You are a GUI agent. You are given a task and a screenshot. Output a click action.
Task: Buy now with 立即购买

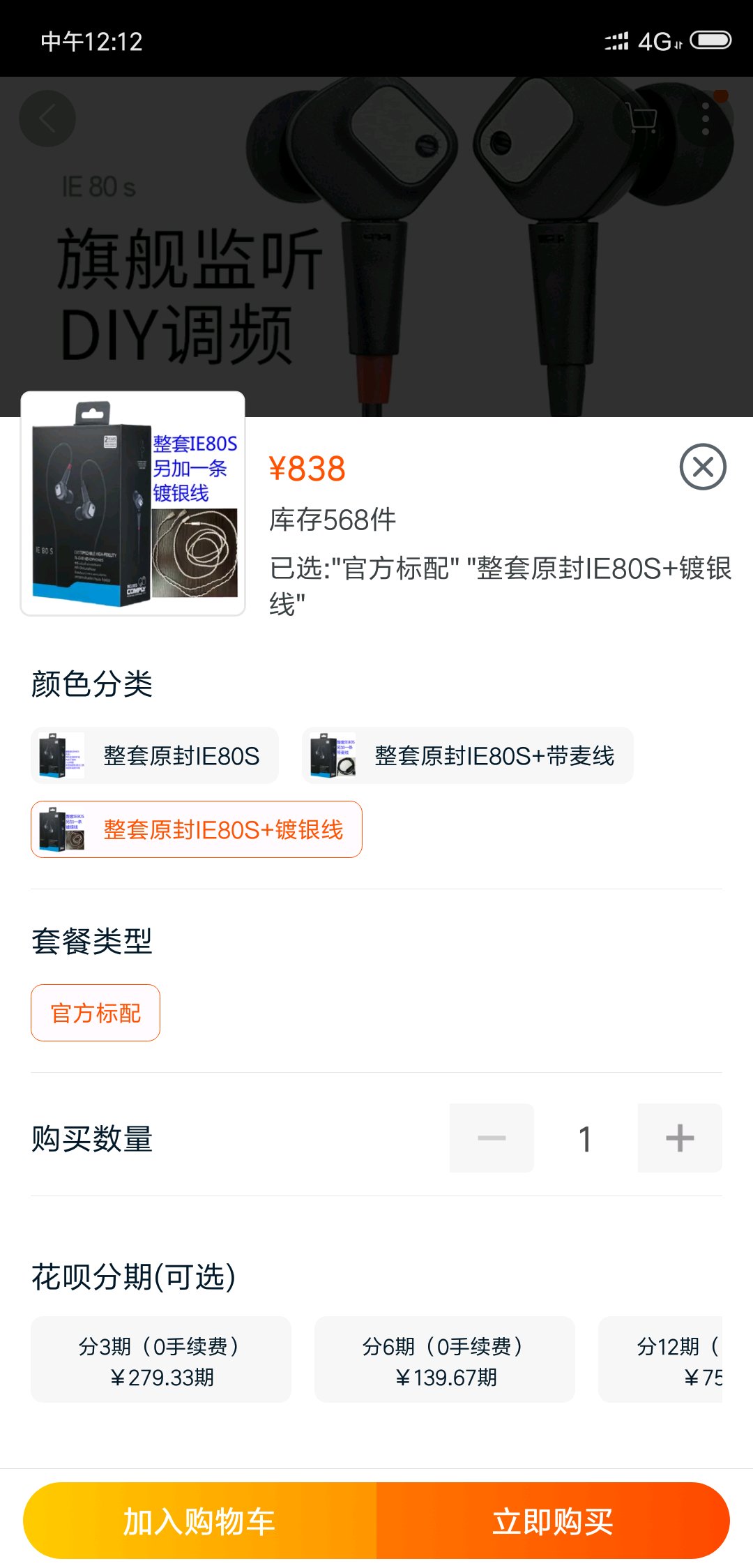[x=553, y=1521]
